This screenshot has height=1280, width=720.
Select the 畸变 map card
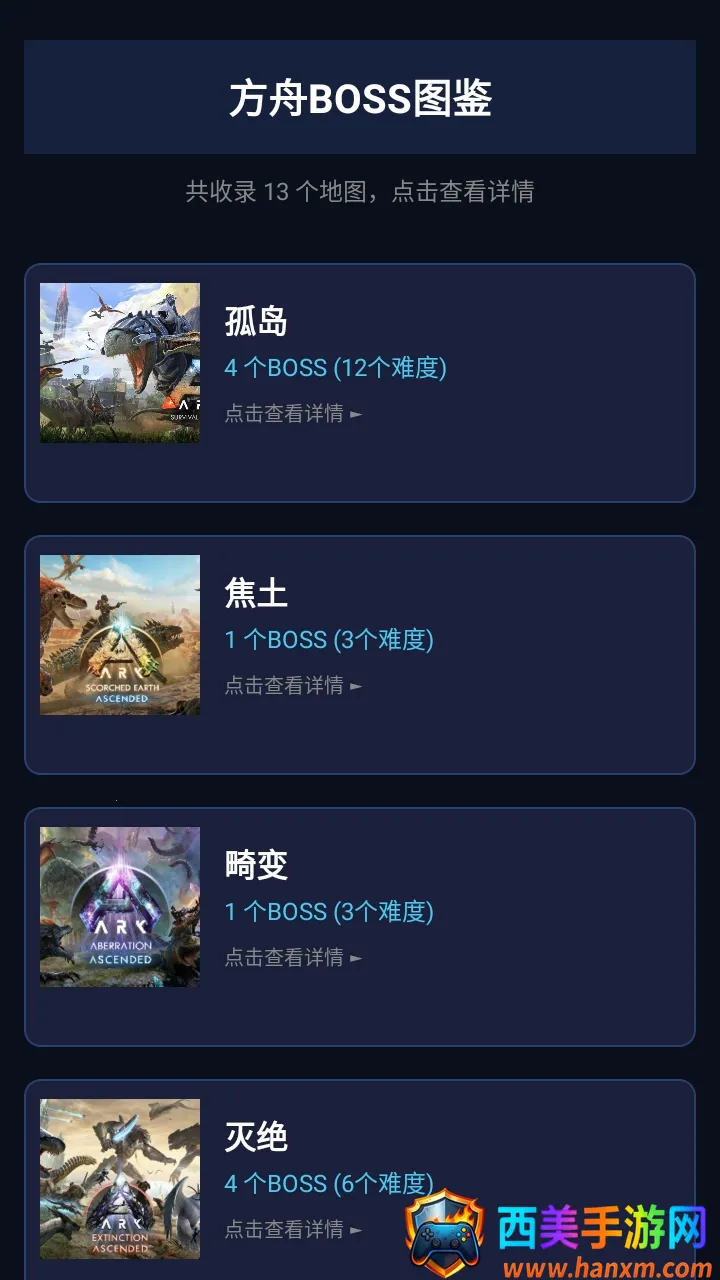pos(359,926)
